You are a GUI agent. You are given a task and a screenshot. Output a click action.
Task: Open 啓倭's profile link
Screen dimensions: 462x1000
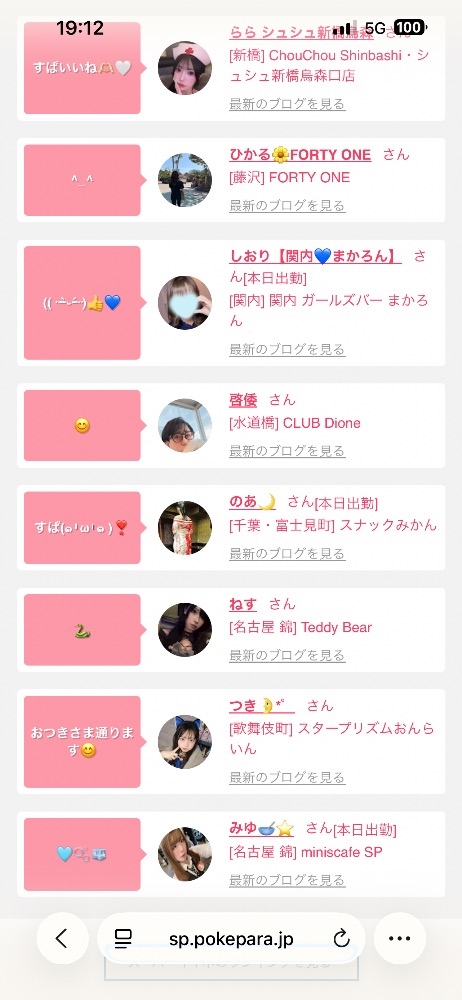point(243,400)
